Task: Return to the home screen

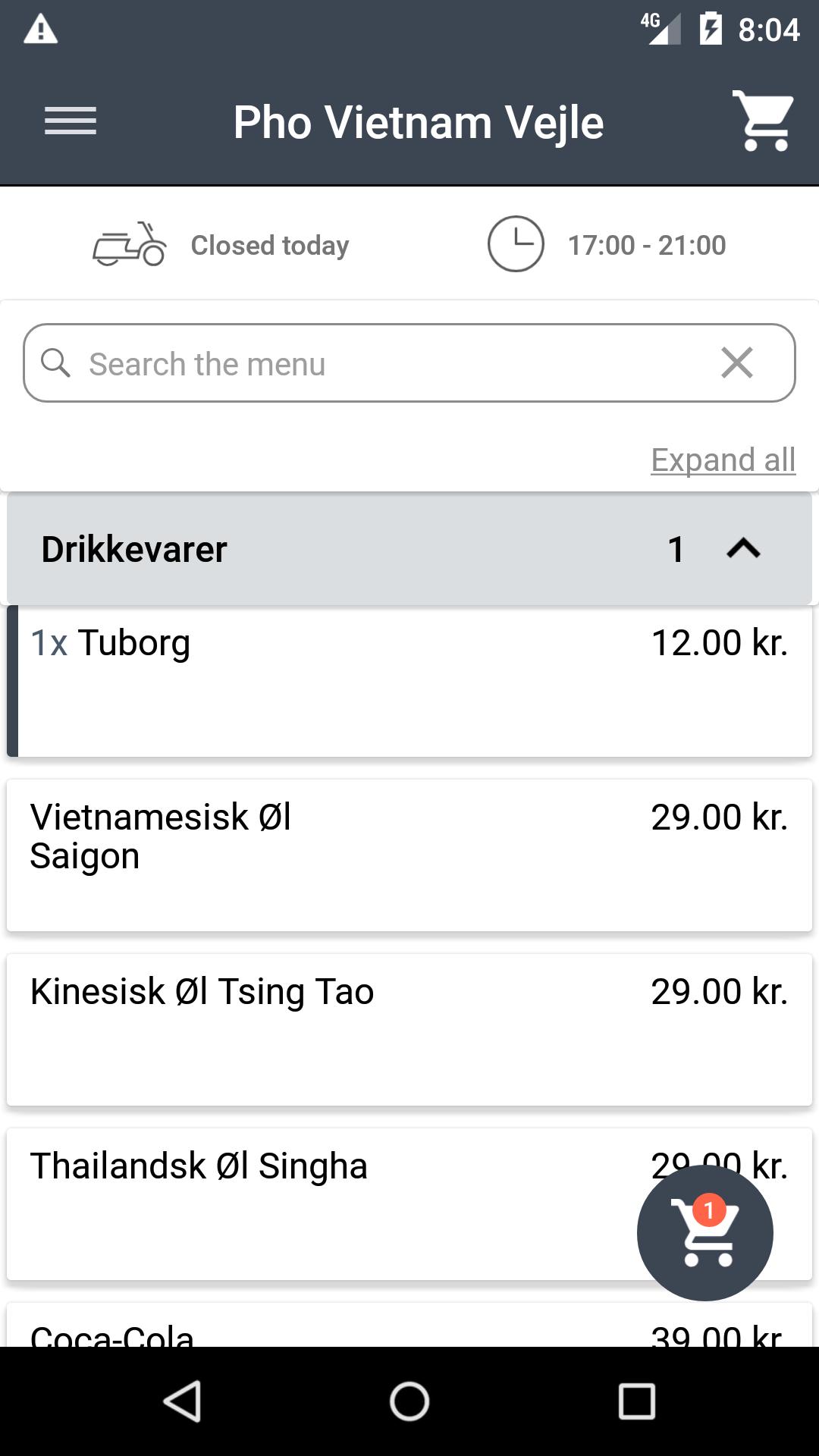Action: pos(409,1401)
